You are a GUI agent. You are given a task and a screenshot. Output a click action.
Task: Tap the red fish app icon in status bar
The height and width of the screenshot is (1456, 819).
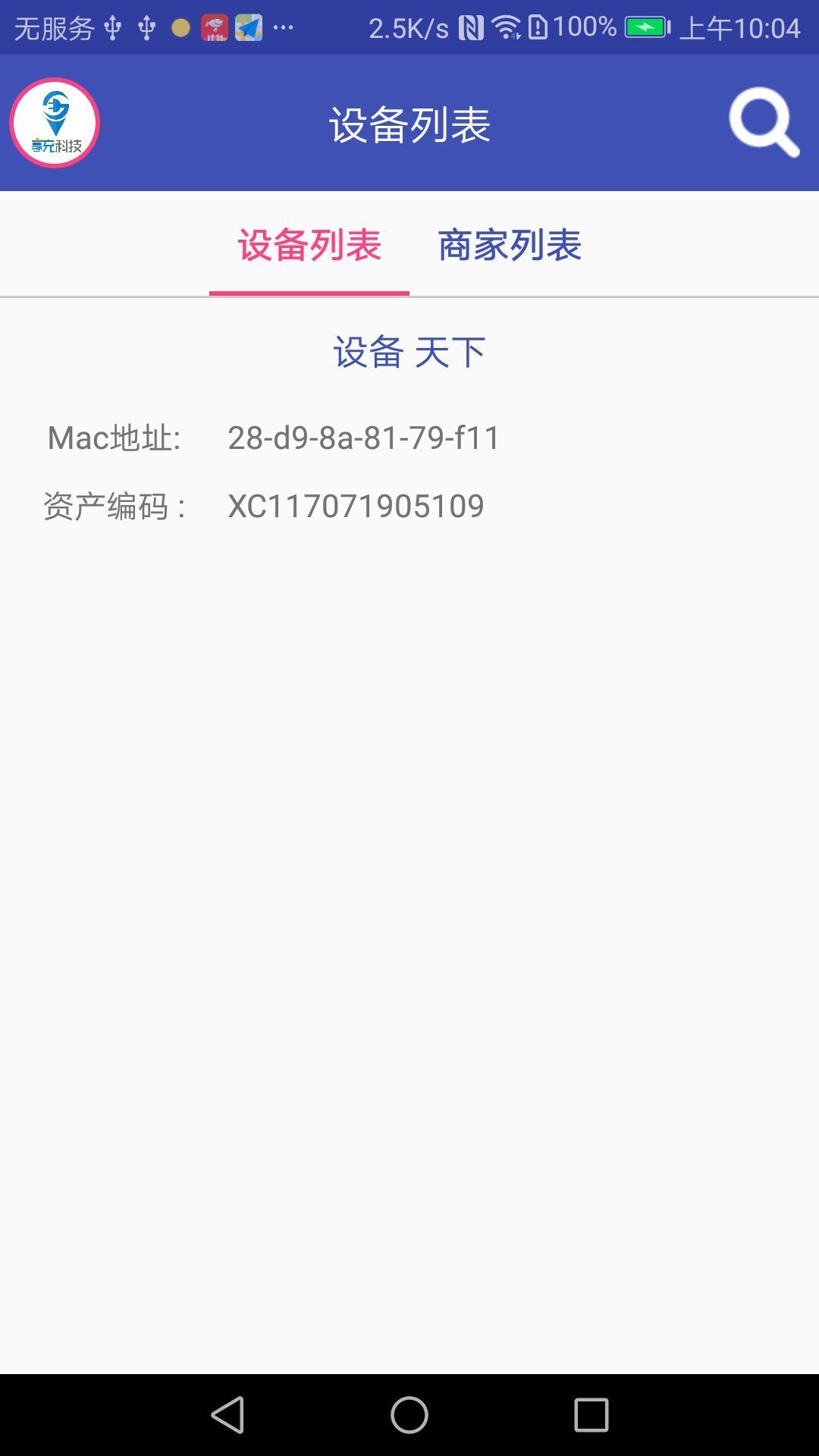tap(215, 27)
